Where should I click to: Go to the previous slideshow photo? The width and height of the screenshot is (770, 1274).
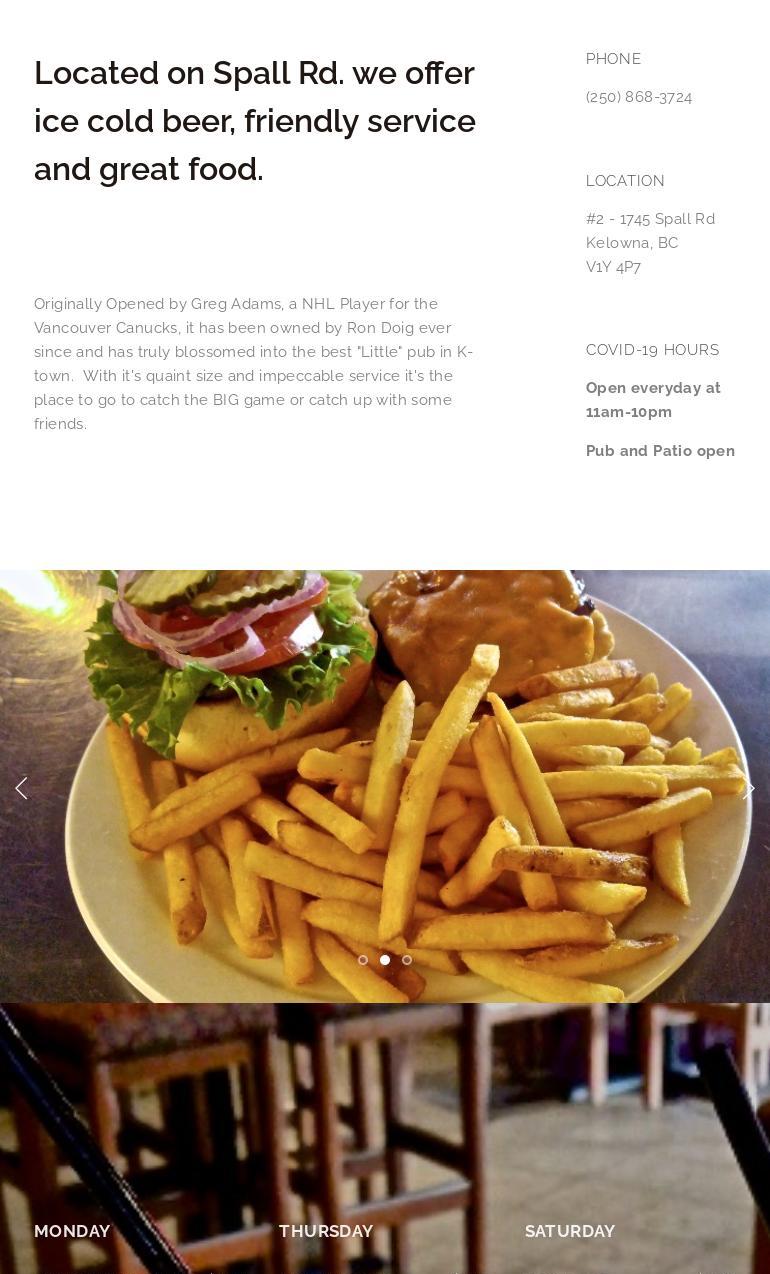pyautogui.click(x=21, y=788)
